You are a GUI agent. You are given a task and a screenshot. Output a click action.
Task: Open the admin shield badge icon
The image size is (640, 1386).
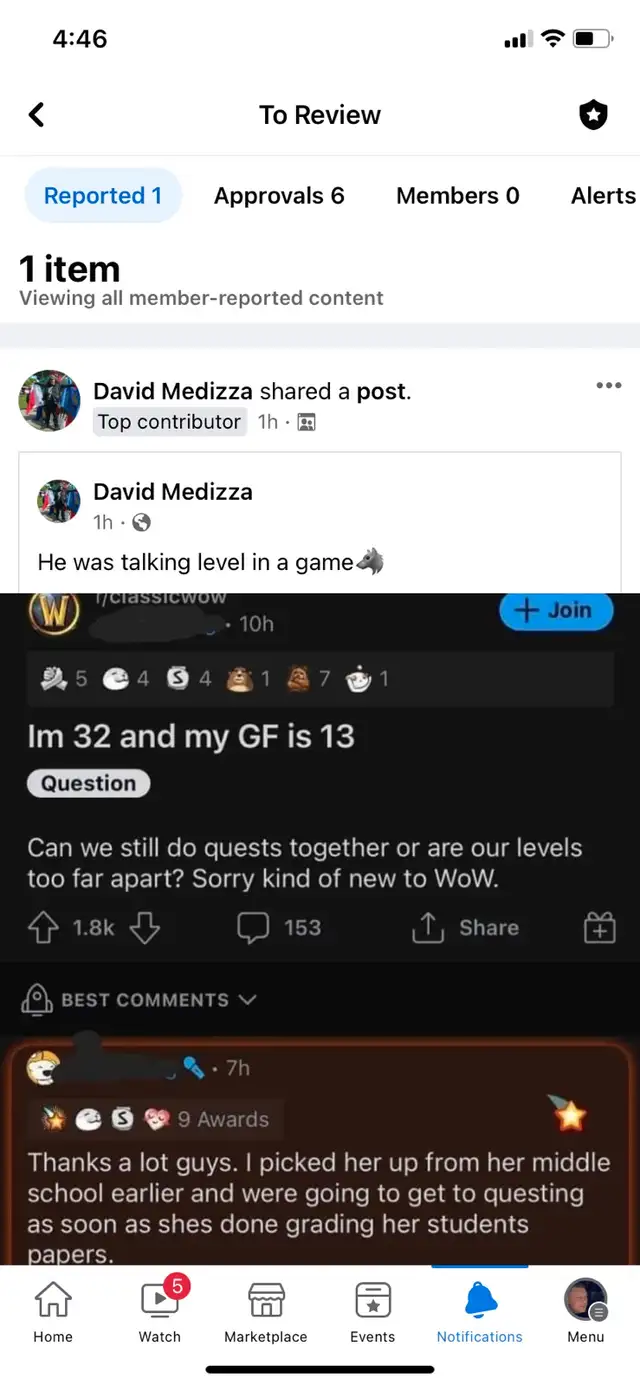click(x=594, y=115)
